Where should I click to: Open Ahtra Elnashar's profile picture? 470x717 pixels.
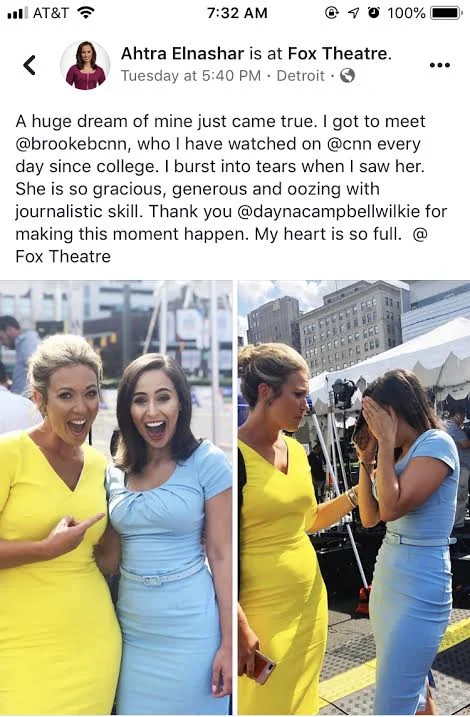click(x=85, y=65)
